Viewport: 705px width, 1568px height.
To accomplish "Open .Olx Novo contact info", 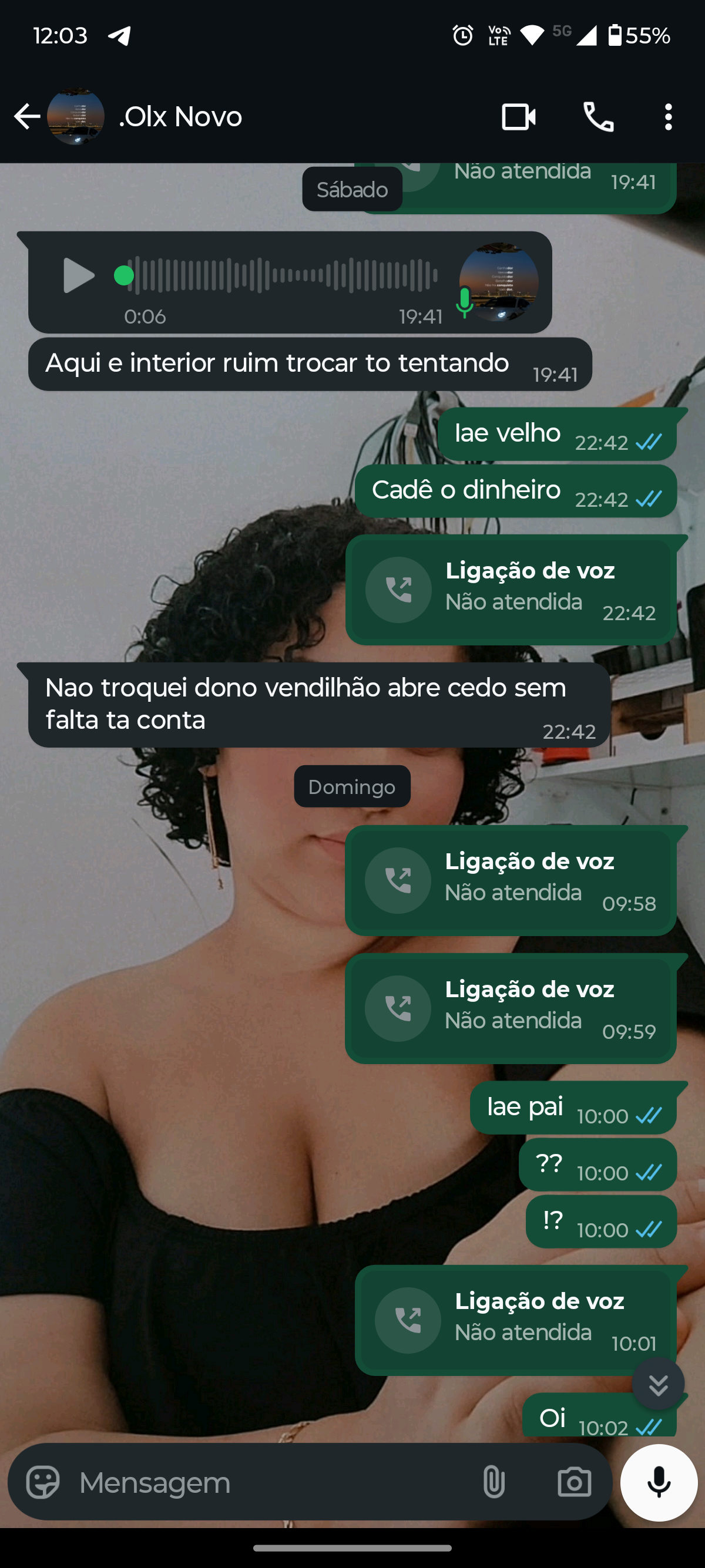I will click(181, 116).
